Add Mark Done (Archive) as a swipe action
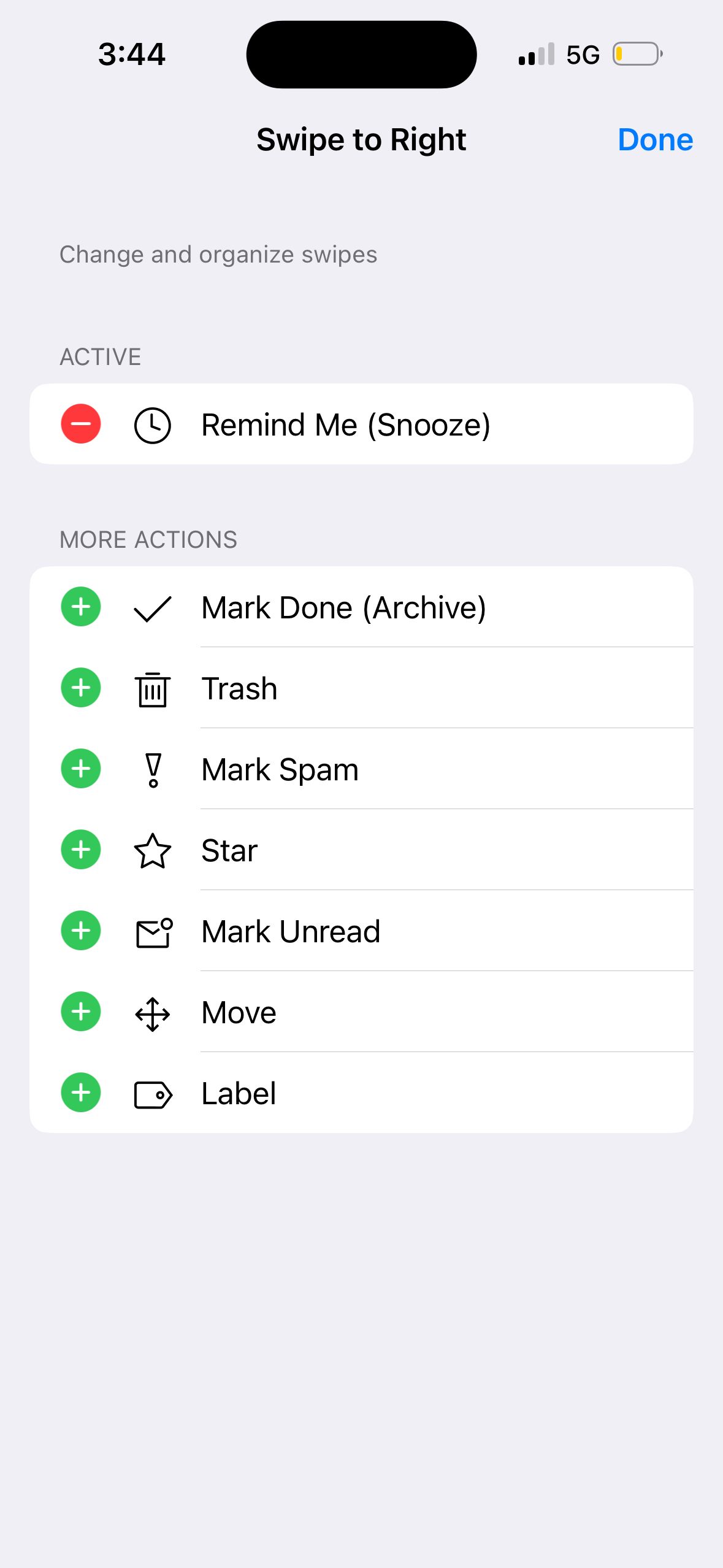The height and width of the screenshot is (1568, 723). 80,607
